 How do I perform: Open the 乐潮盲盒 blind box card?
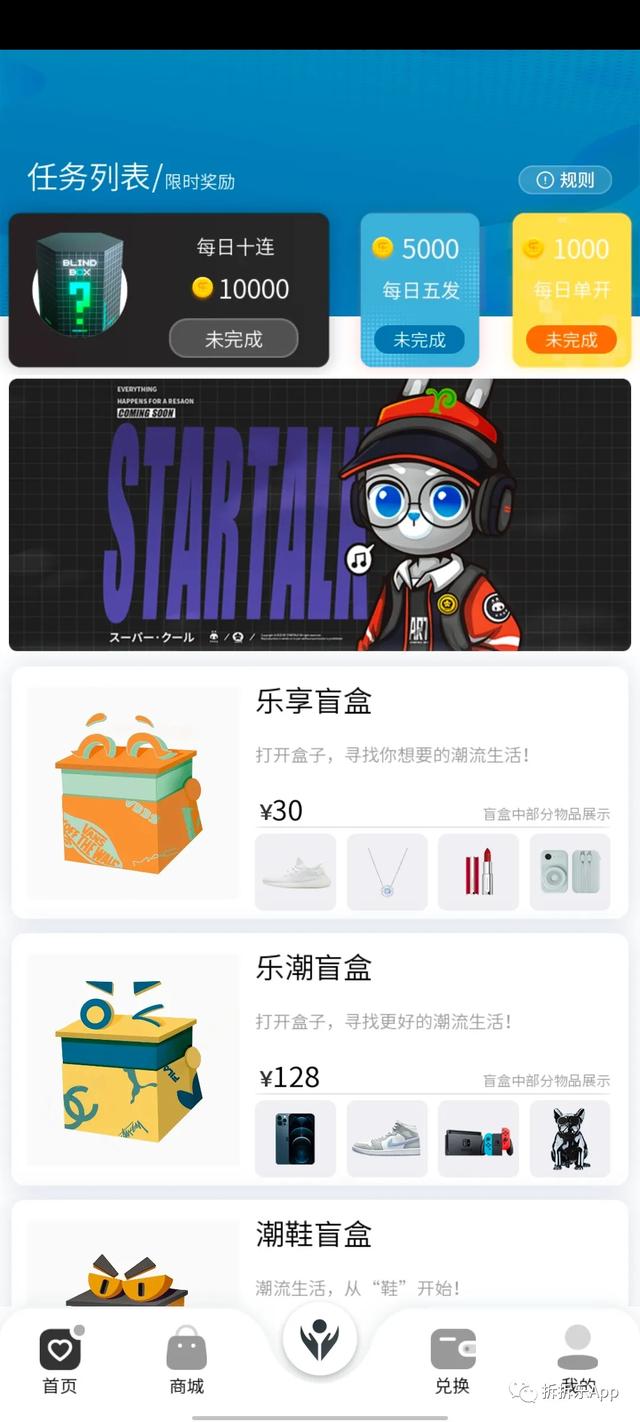pos(319,1058)
